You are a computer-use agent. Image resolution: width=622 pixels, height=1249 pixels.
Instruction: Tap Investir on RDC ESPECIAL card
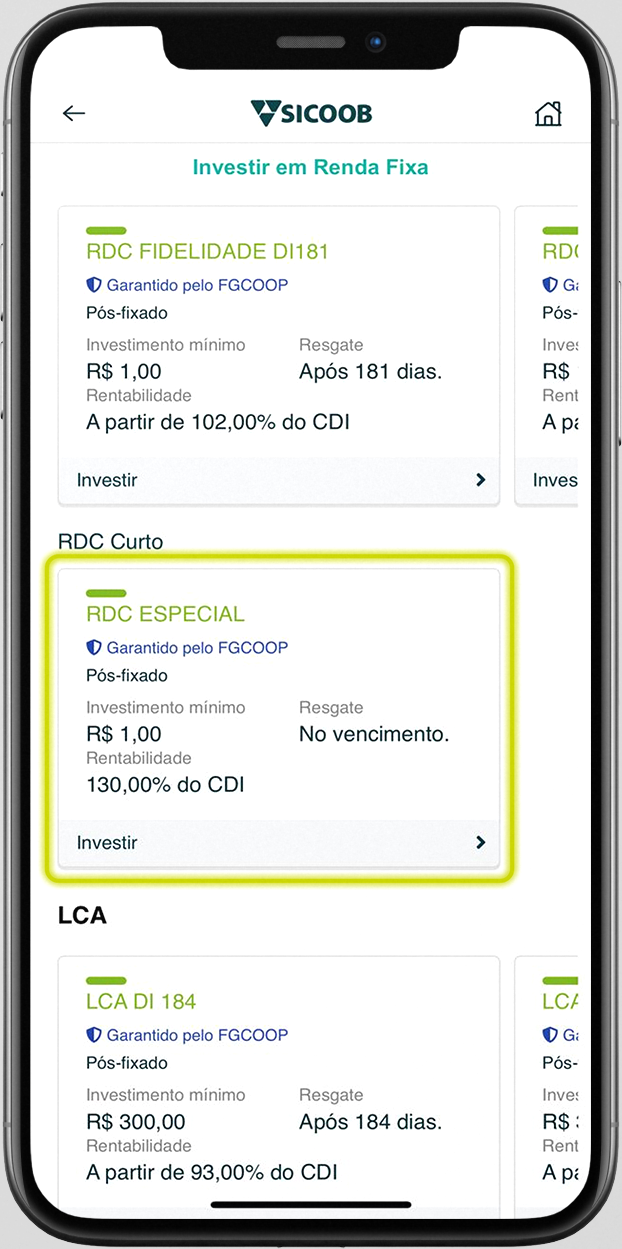278,843
